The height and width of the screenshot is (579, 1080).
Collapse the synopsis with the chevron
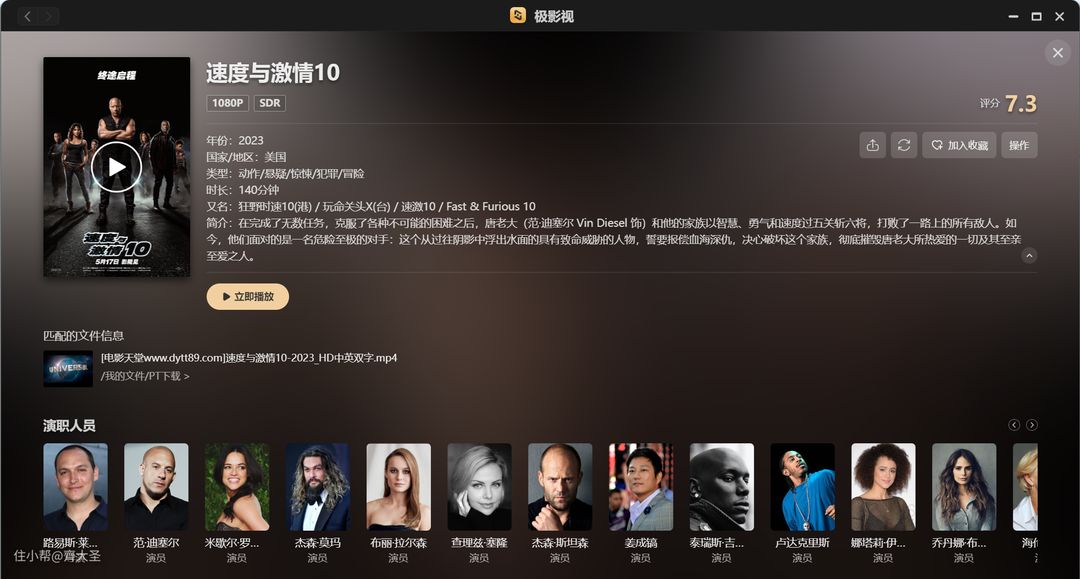coord(1029,256)
